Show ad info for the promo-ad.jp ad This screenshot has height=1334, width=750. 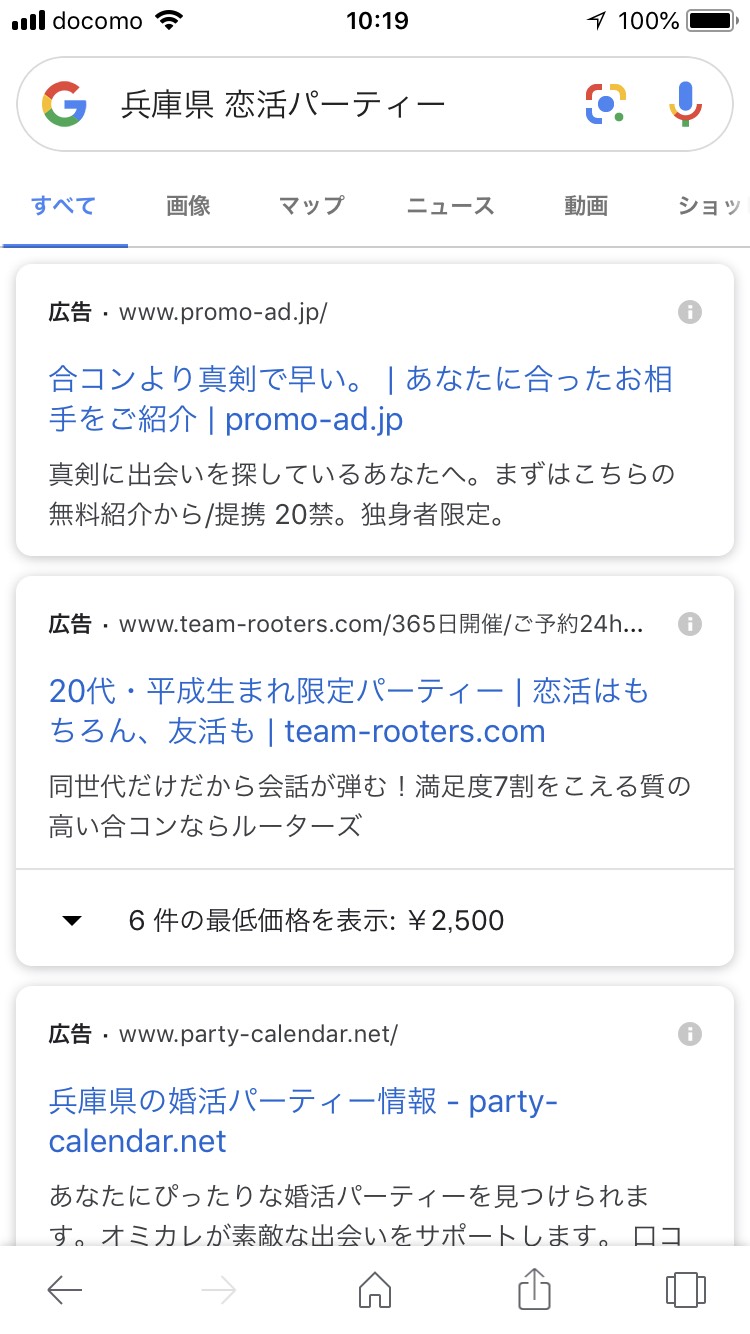pyautogui.click(x=689, y=313)
